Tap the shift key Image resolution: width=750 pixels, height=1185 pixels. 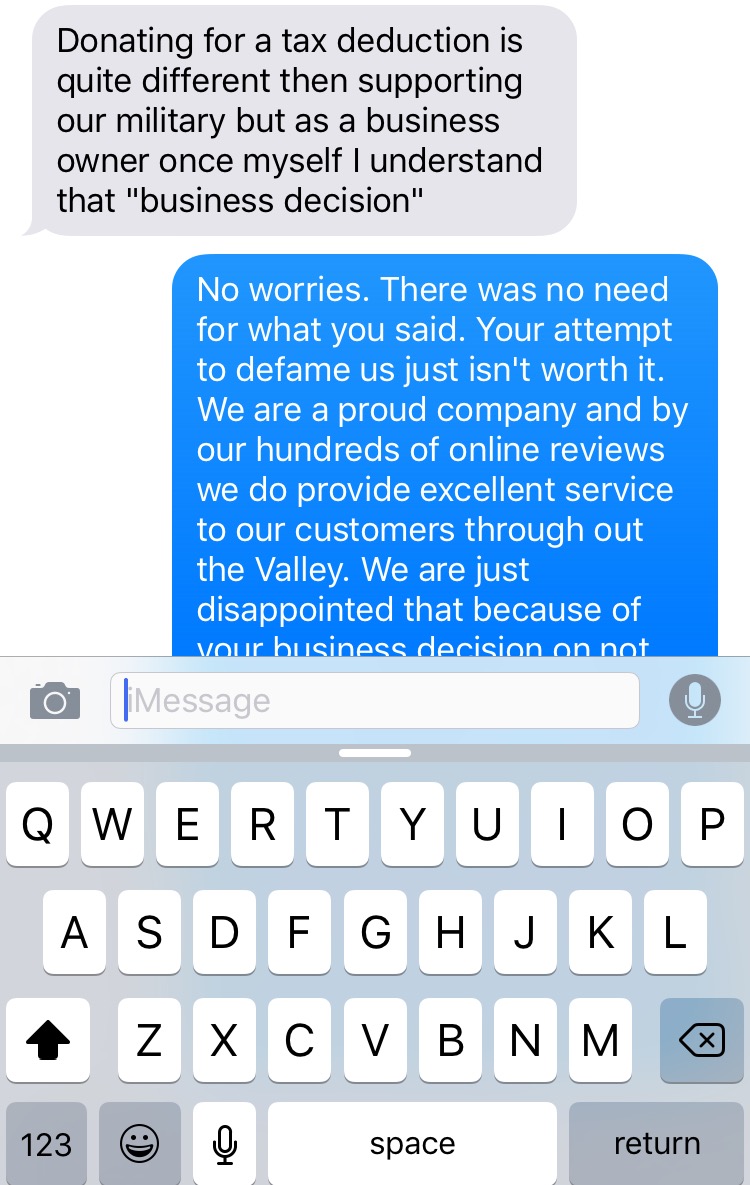click(47, 1041)
